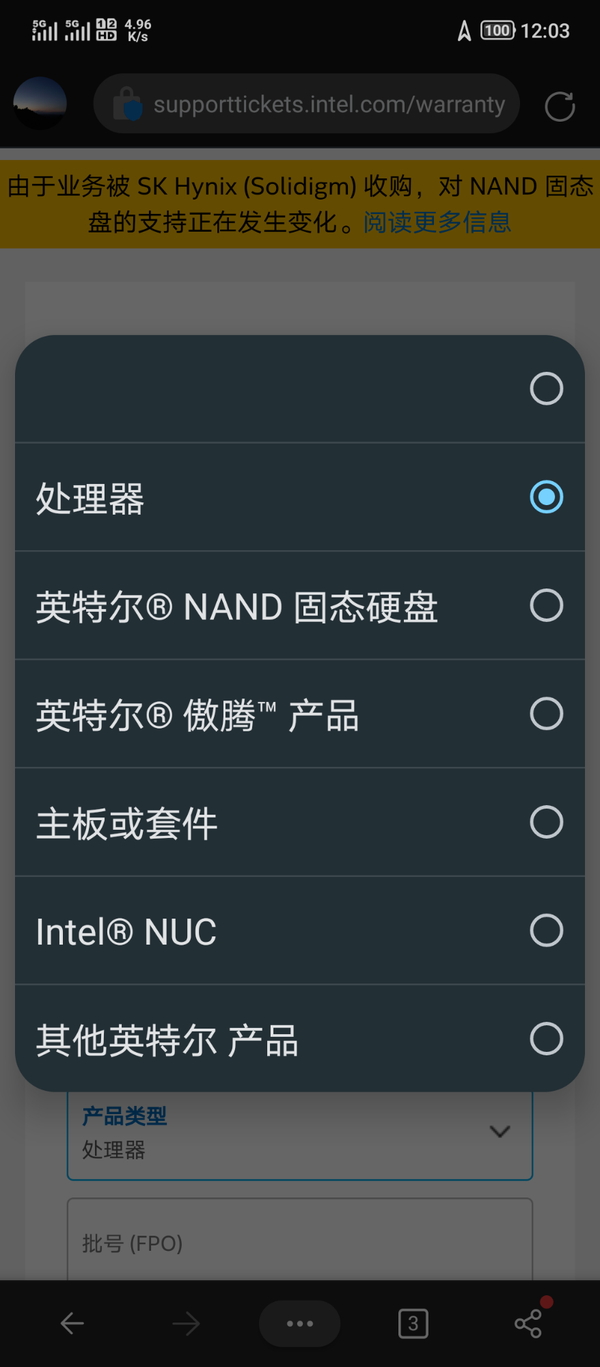Tap the supporttickets.intel.com address bar
Image resolution: width=600 pixels, height=1367 pixels.
coord(307,104)
